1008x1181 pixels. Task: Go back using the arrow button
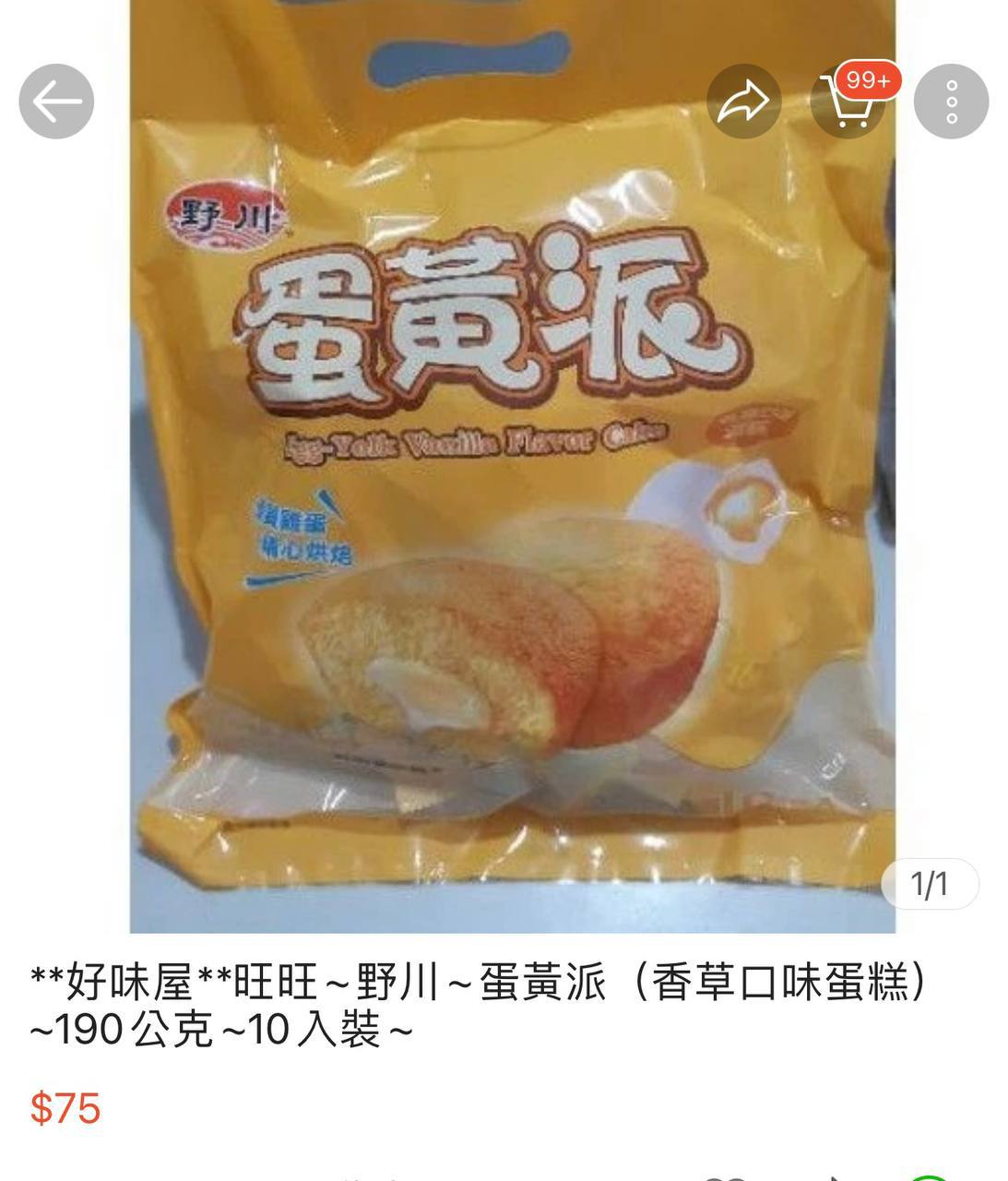tap(56, 102)
